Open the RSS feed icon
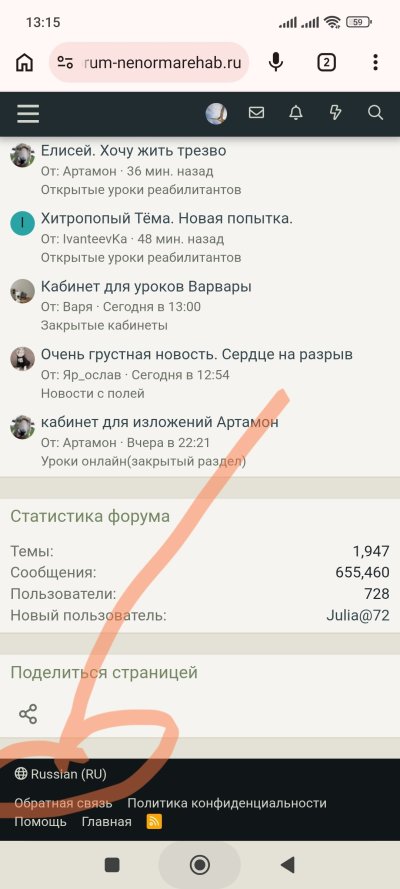400x889 pixels. click(154, 822)
